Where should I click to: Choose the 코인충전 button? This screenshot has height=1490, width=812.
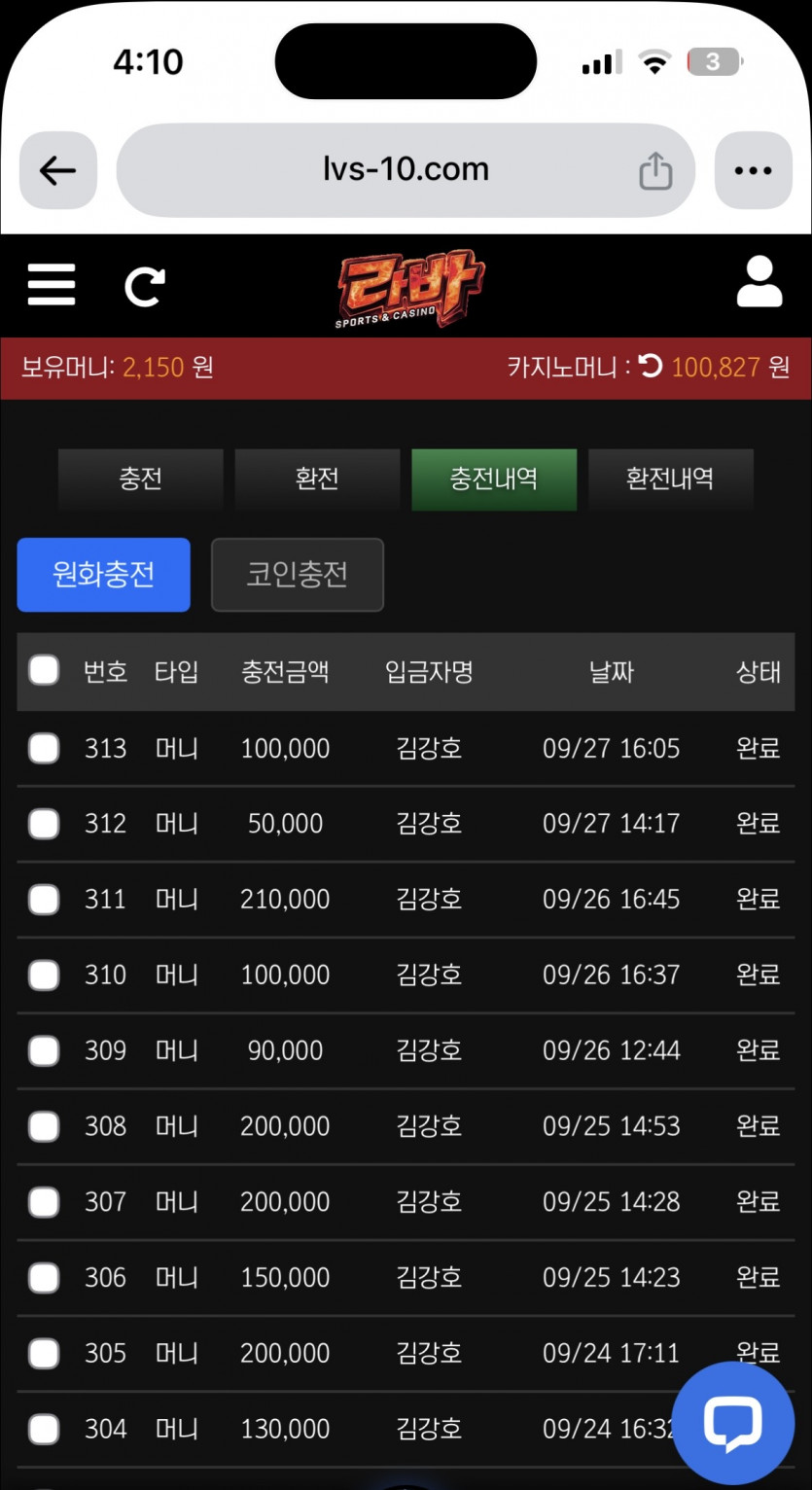click(298, 575)
